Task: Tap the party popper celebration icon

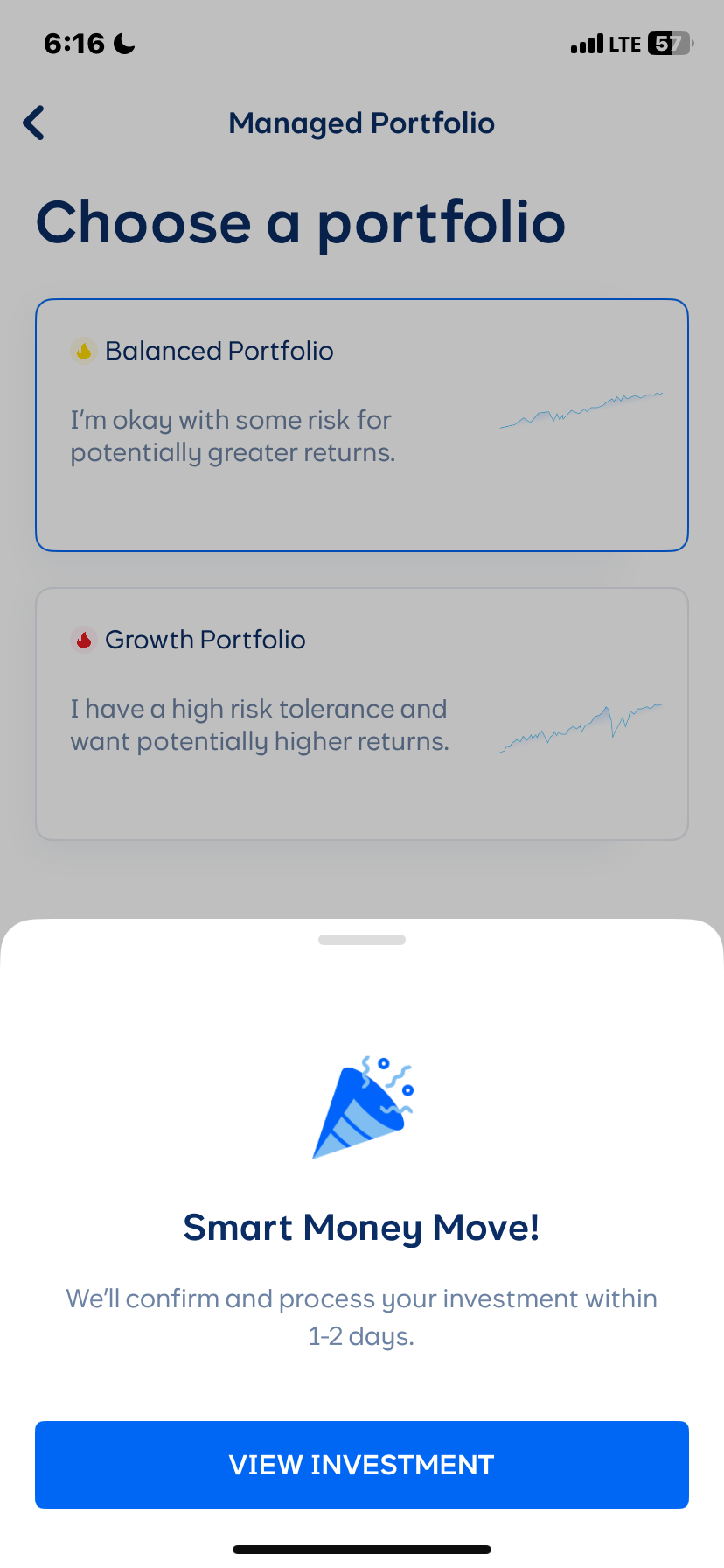Action: 361,1108
